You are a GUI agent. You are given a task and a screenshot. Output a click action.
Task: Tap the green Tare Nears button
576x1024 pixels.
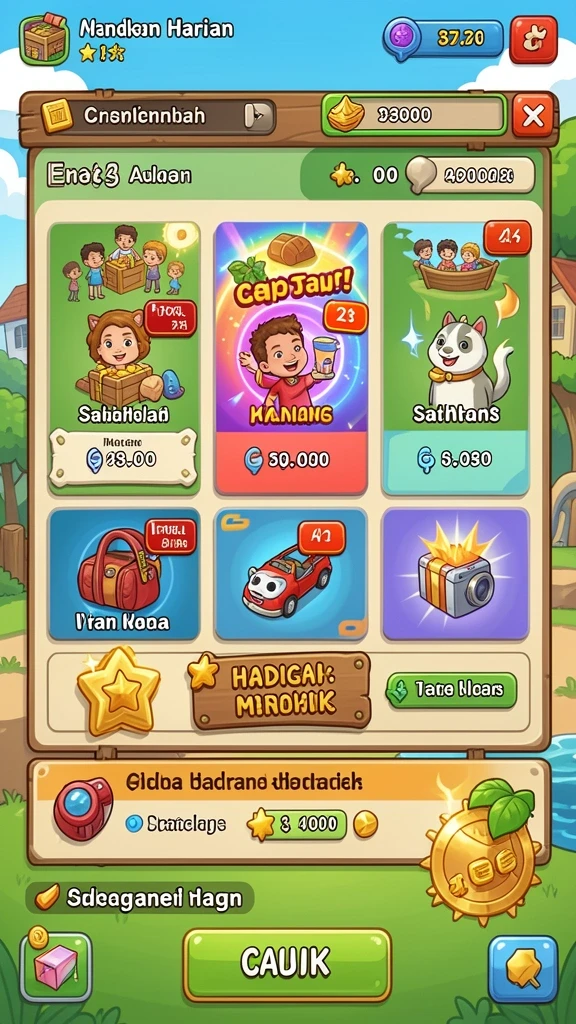click(451, 690)
